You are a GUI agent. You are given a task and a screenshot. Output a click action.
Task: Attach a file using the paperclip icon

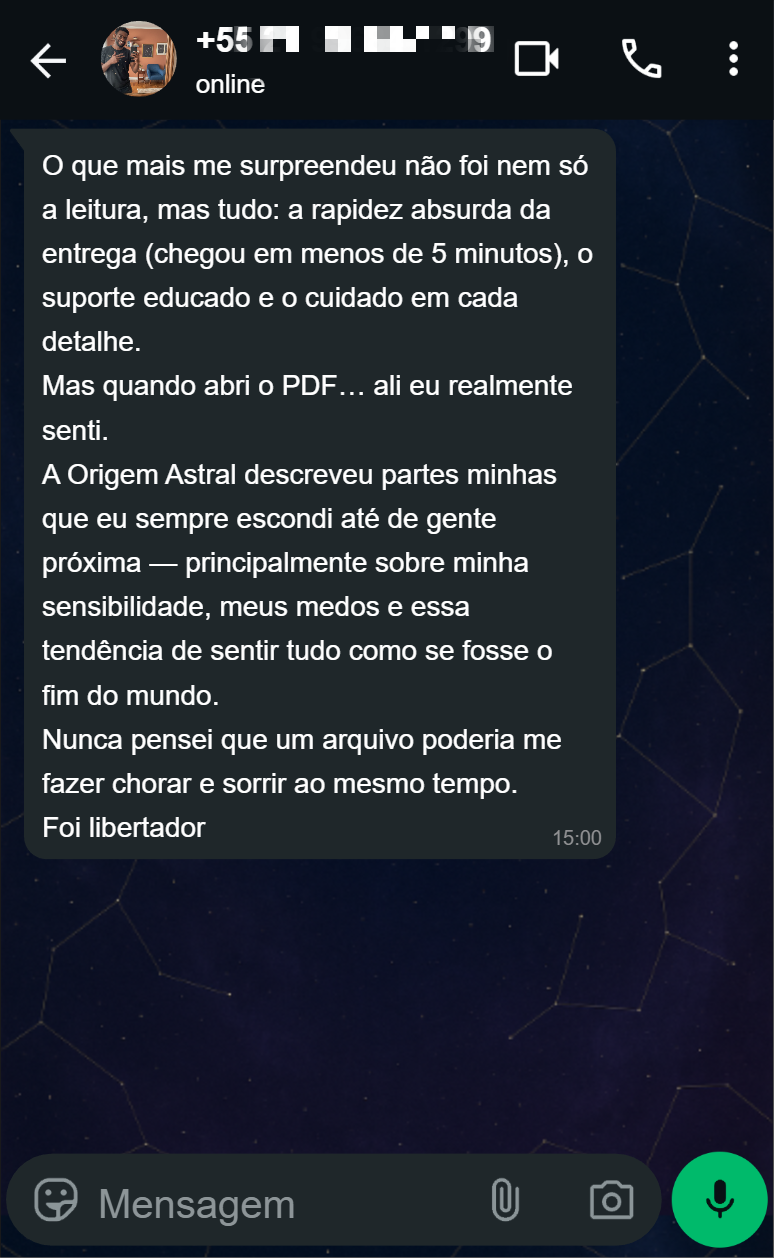[x=507, y=1199]
